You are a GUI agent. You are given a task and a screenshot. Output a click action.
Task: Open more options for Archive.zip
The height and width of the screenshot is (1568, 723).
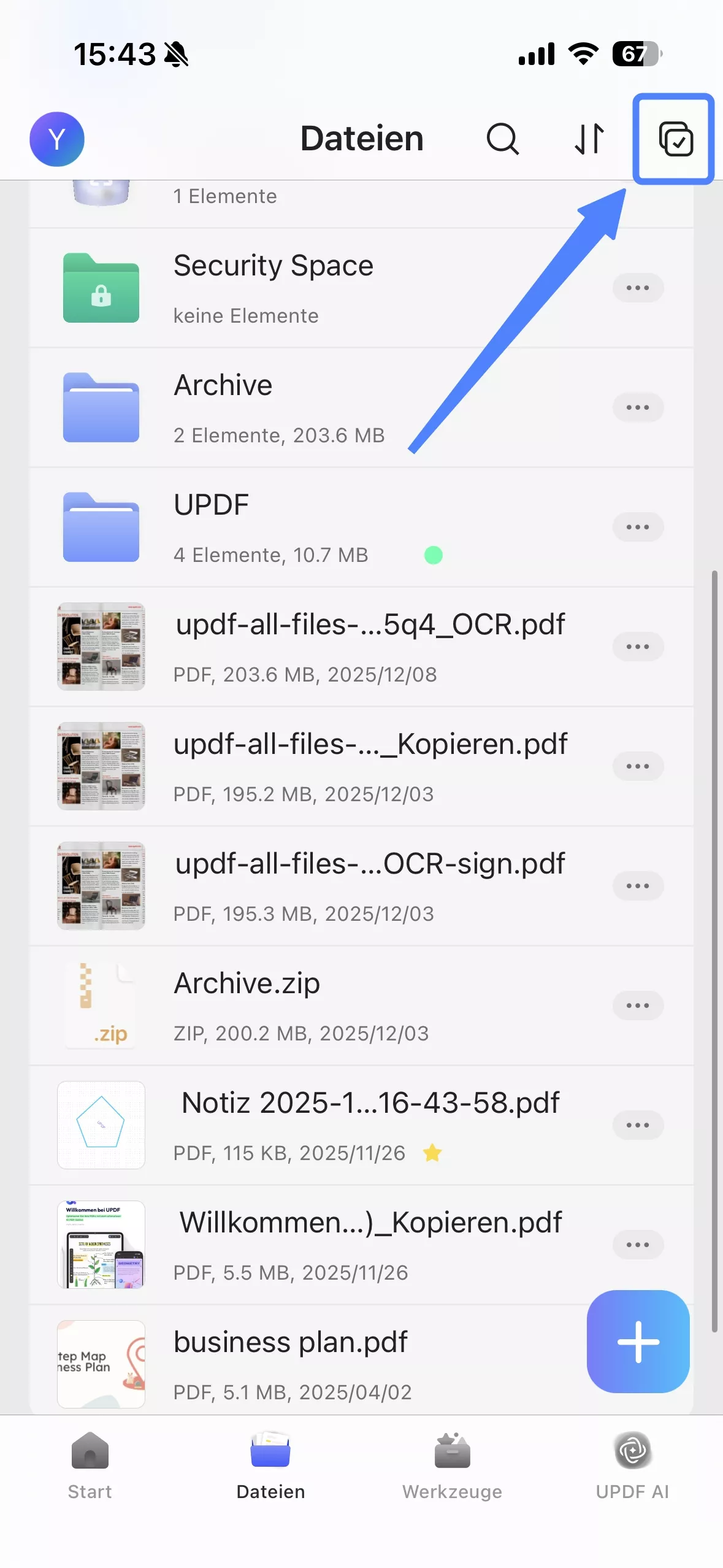(638, 1006)
